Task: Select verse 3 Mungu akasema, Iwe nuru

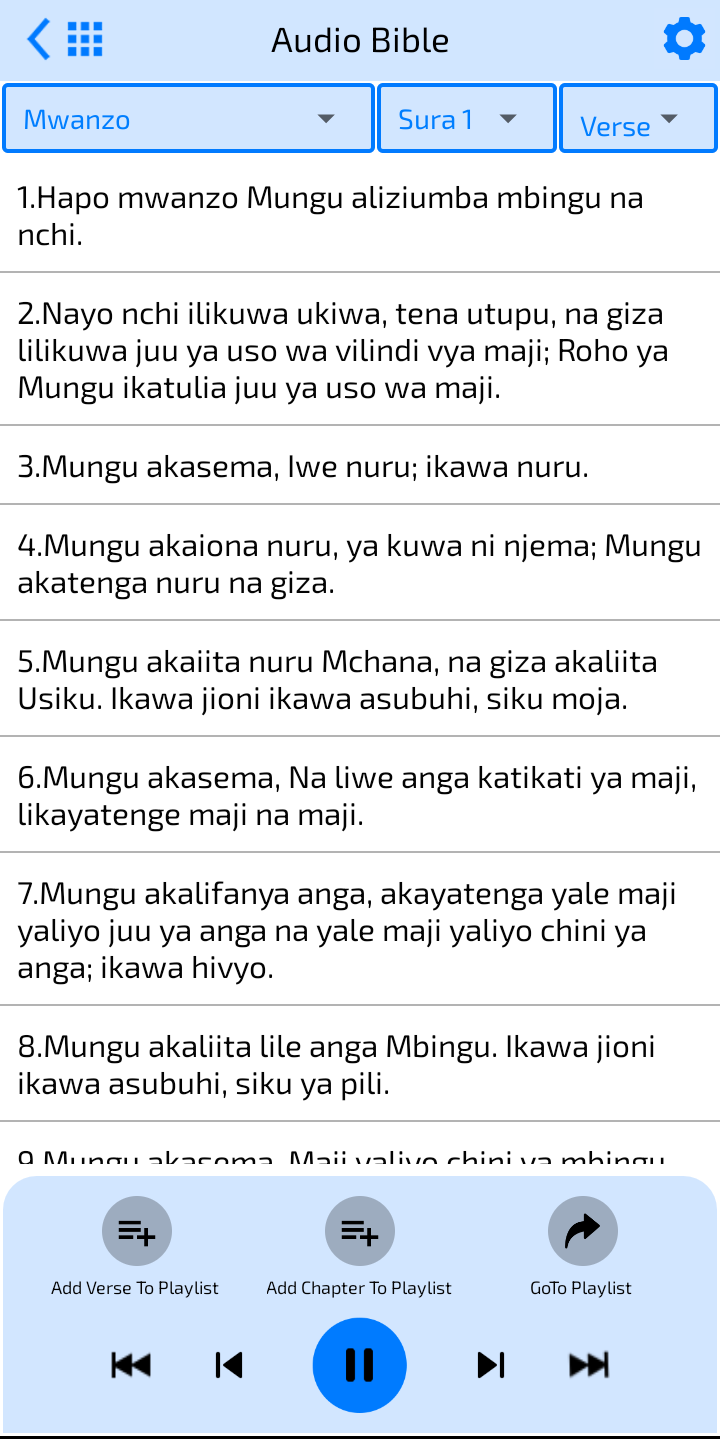Action: tap(360, 466)
